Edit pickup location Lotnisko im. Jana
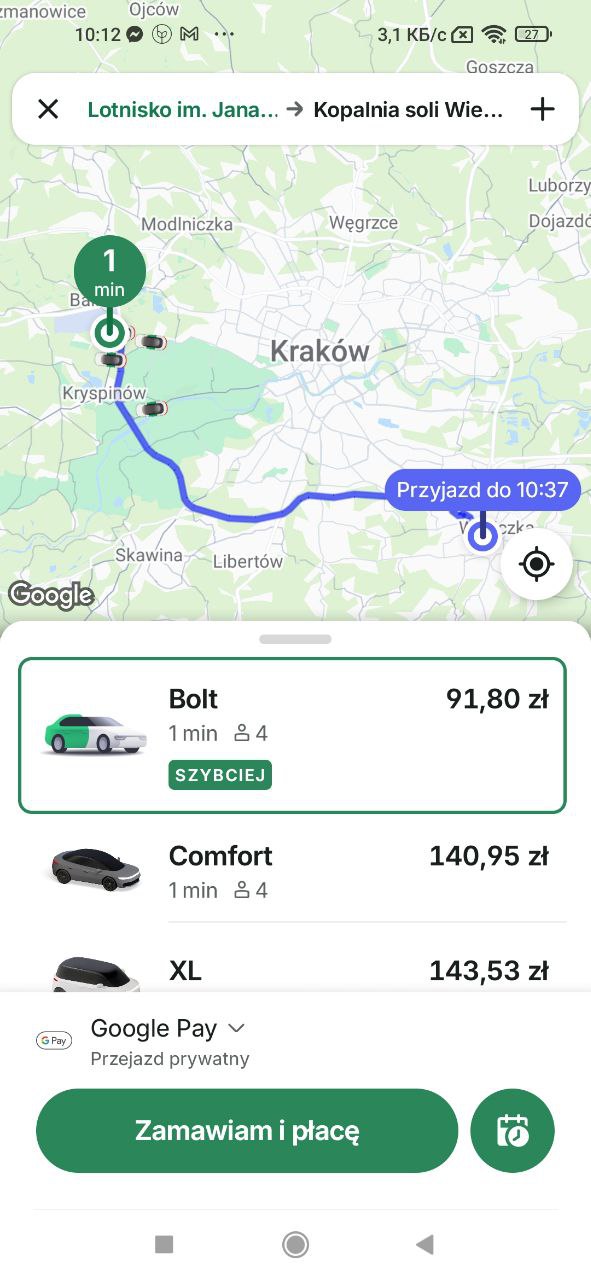The height and width of the screenshot is (1280, 591). [183, 110]
